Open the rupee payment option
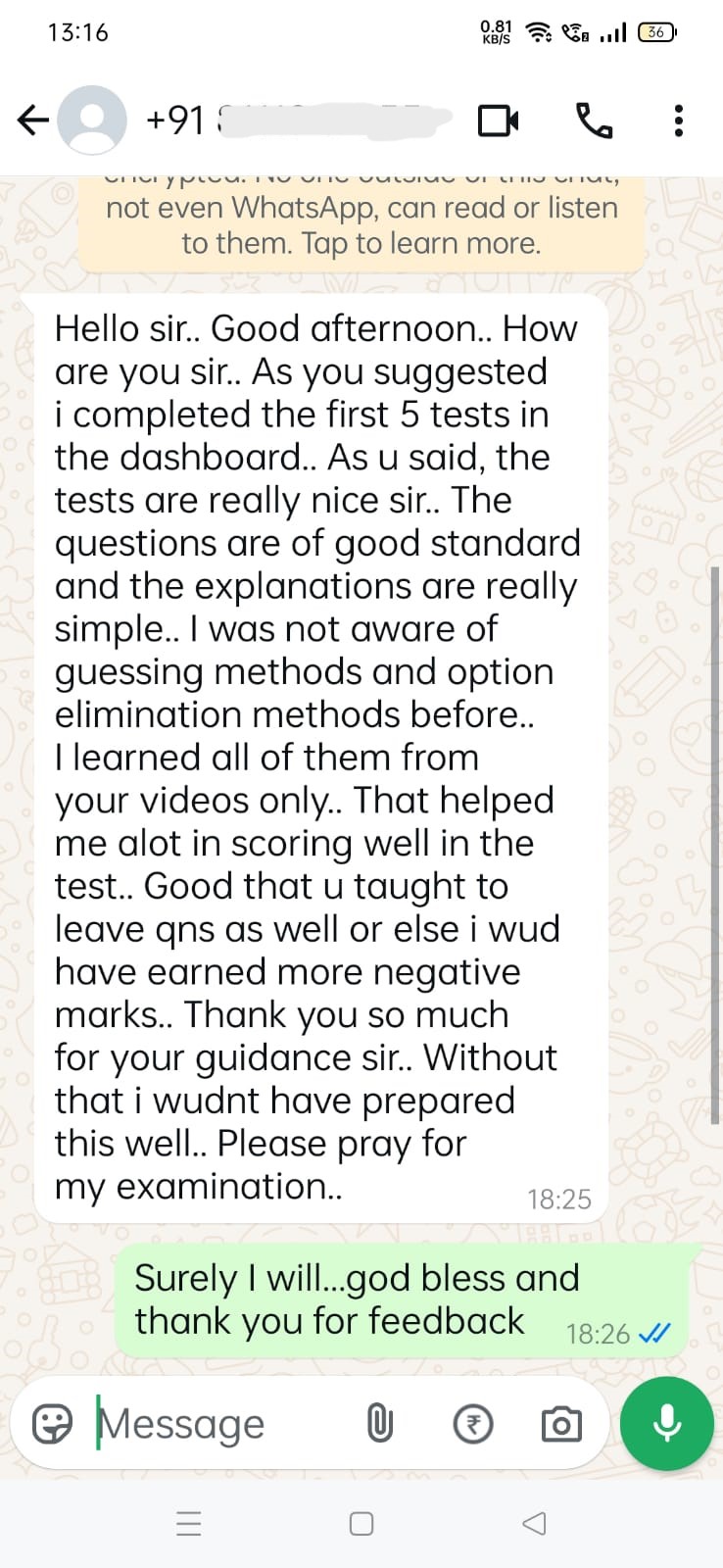This screenshot has height=1568, width=723. click(473, 1423)
